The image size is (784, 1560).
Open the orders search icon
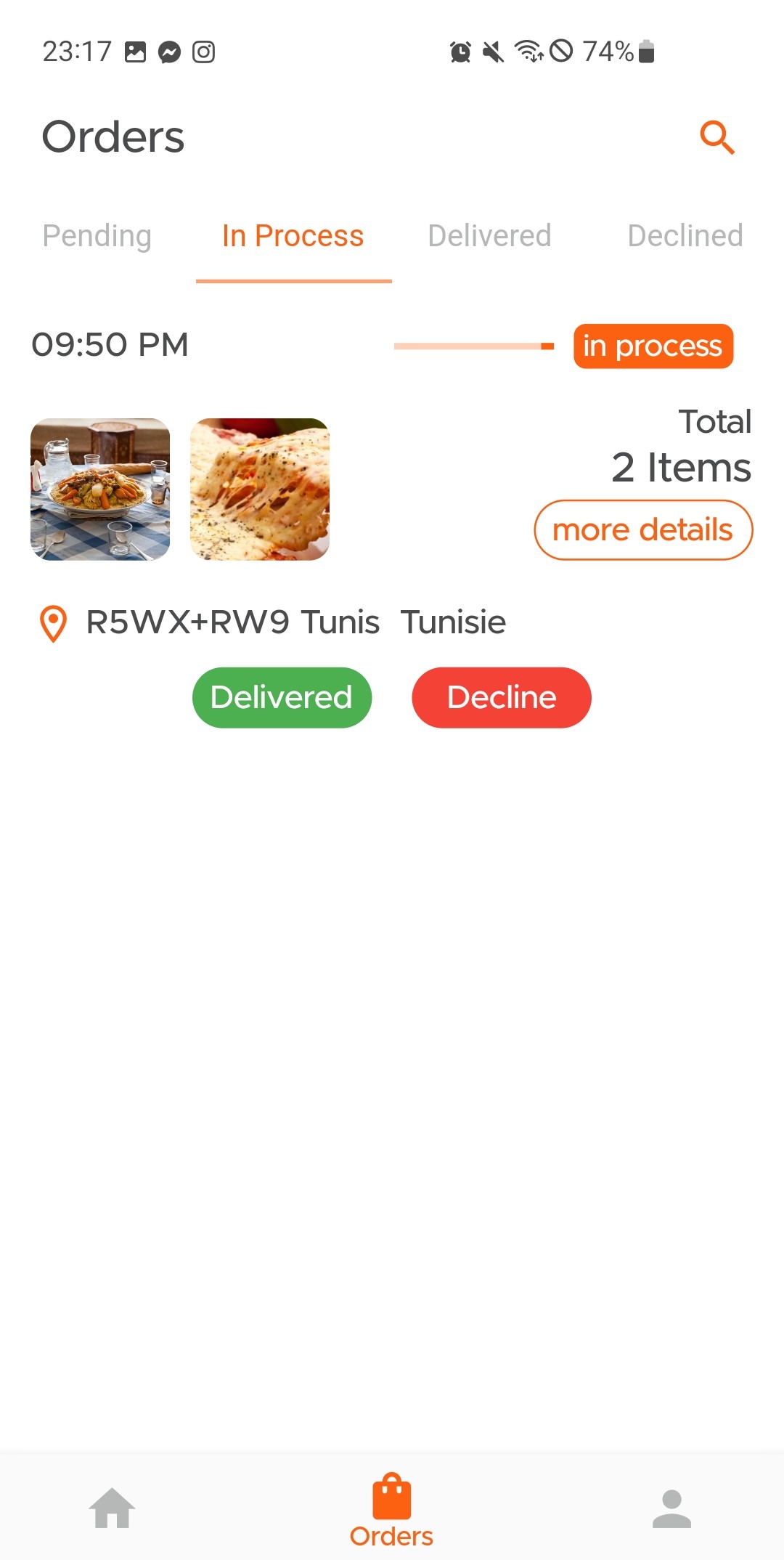[x=716, y=137]
